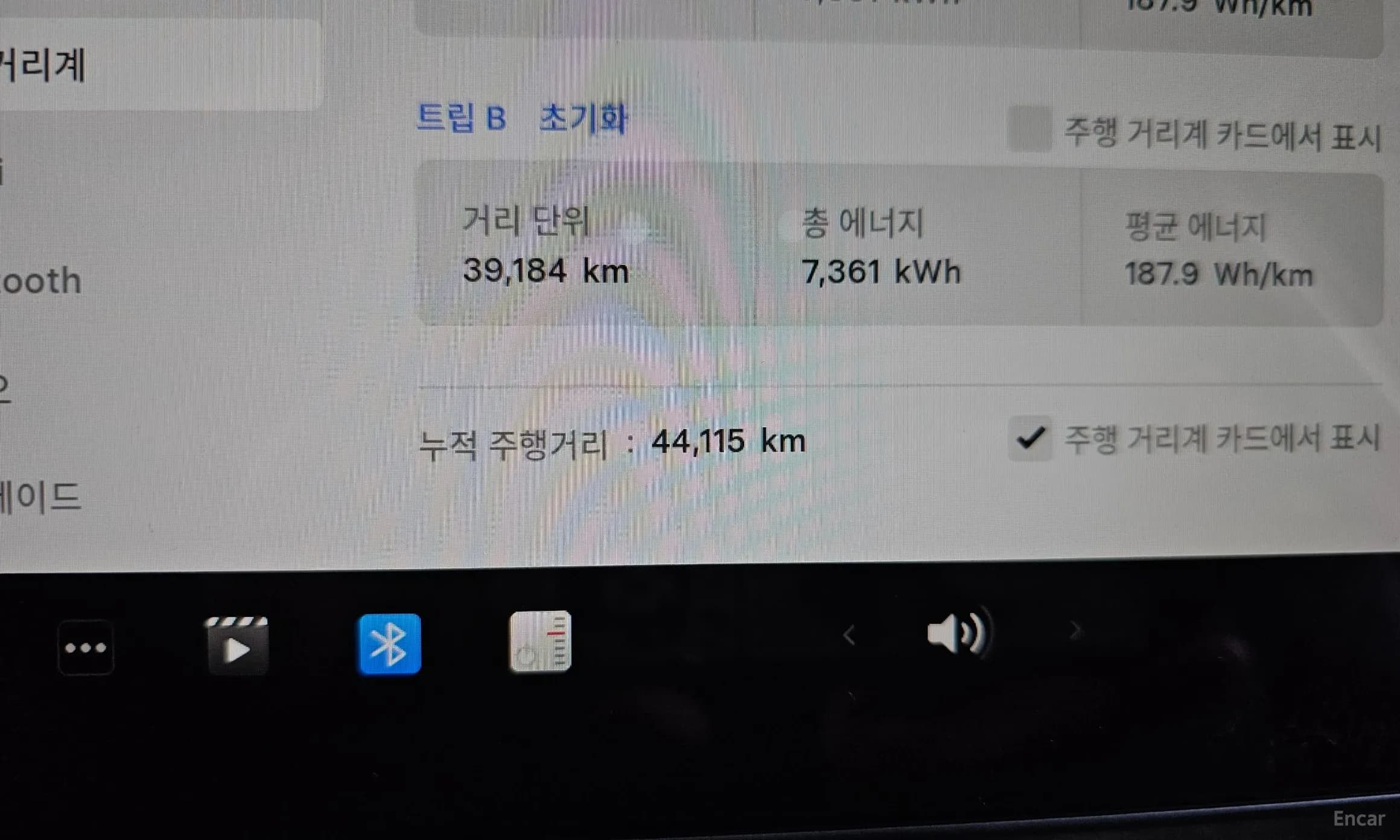Tap the speaker volume icon
1400x840 pixels.
(956, 633)
